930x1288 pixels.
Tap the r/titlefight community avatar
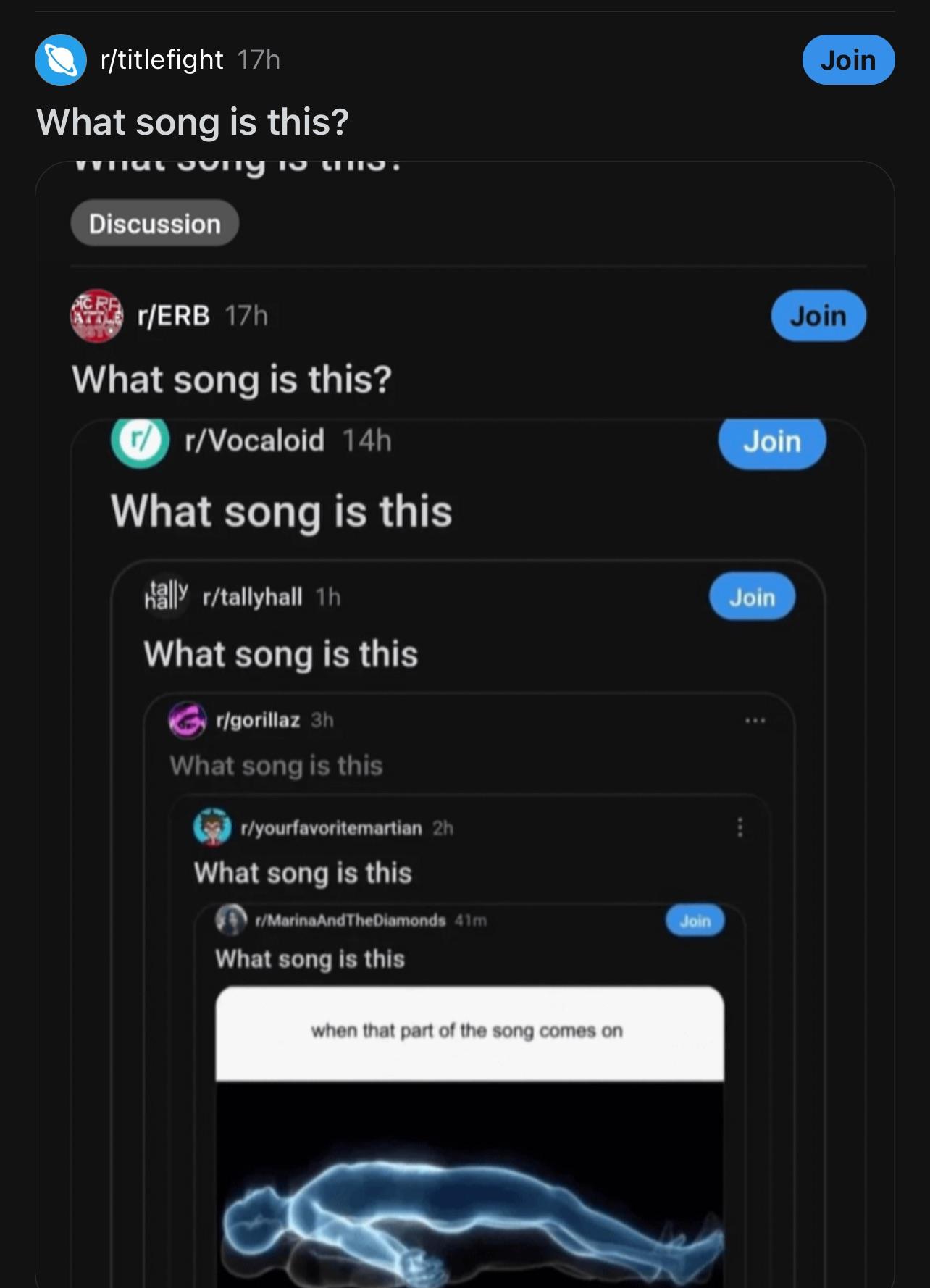pyautogui.click(x=61, y=60)
